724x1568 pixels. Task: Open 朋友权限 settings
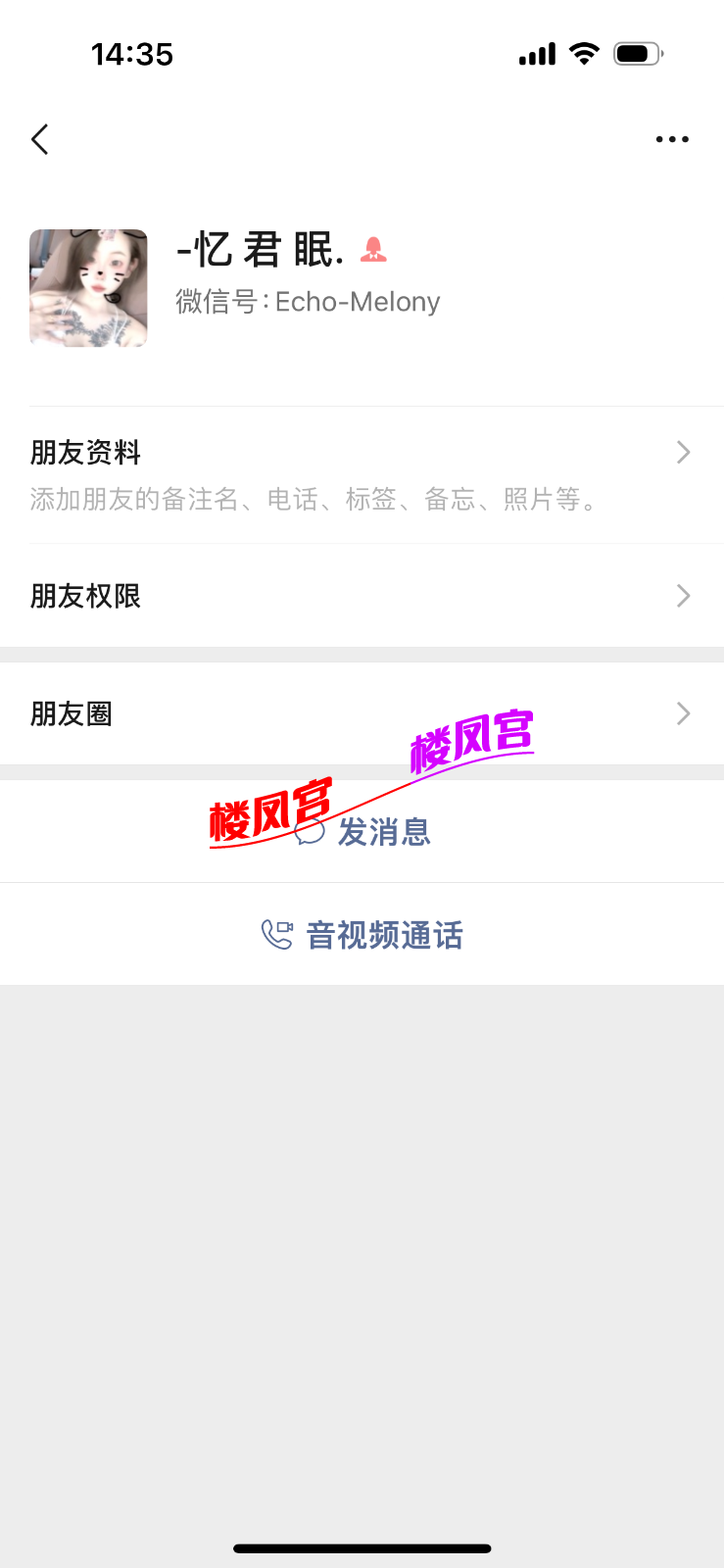362,596
